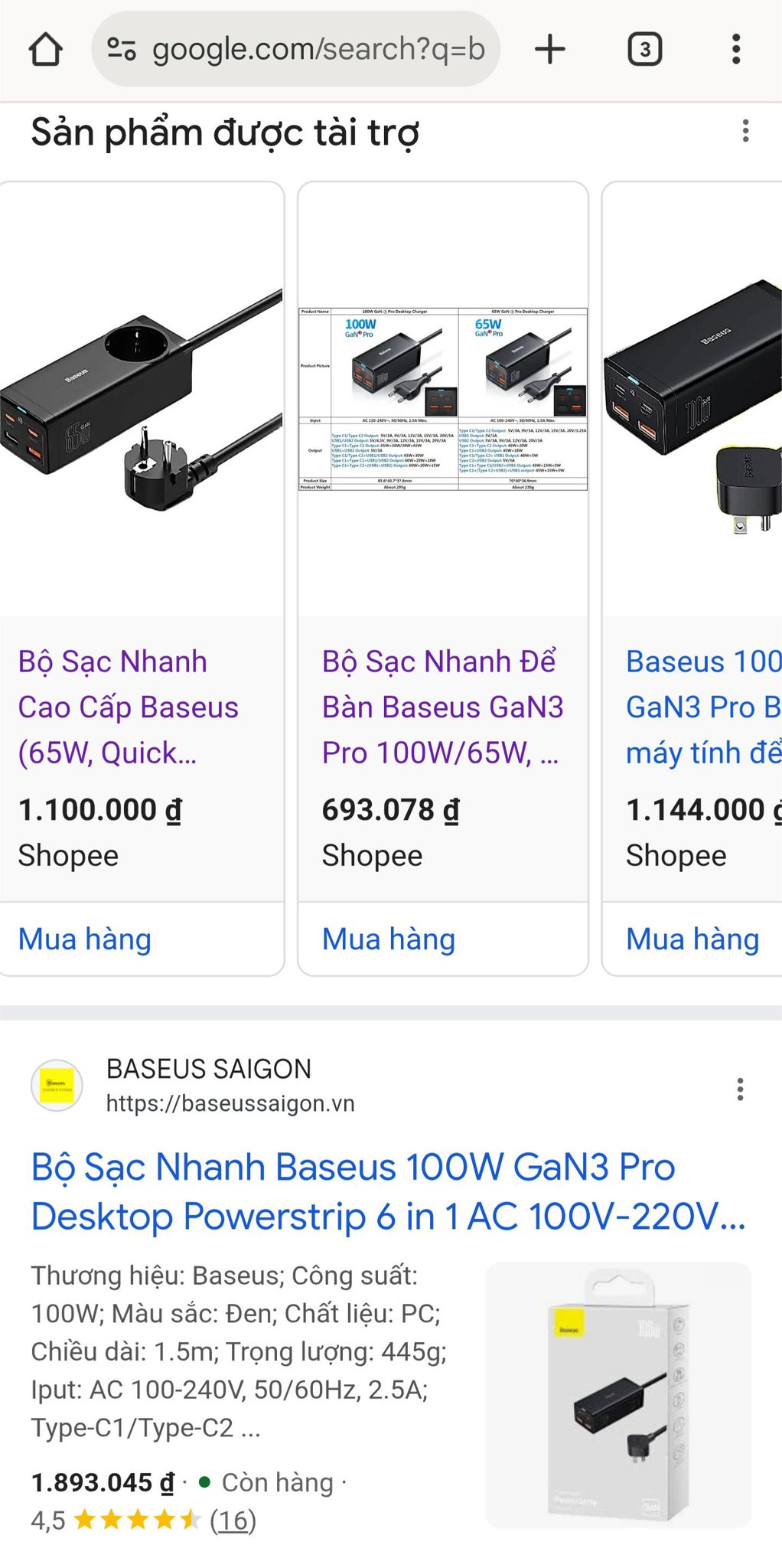
Task: Open a new browser tab
Action: [x=549, y=50]
